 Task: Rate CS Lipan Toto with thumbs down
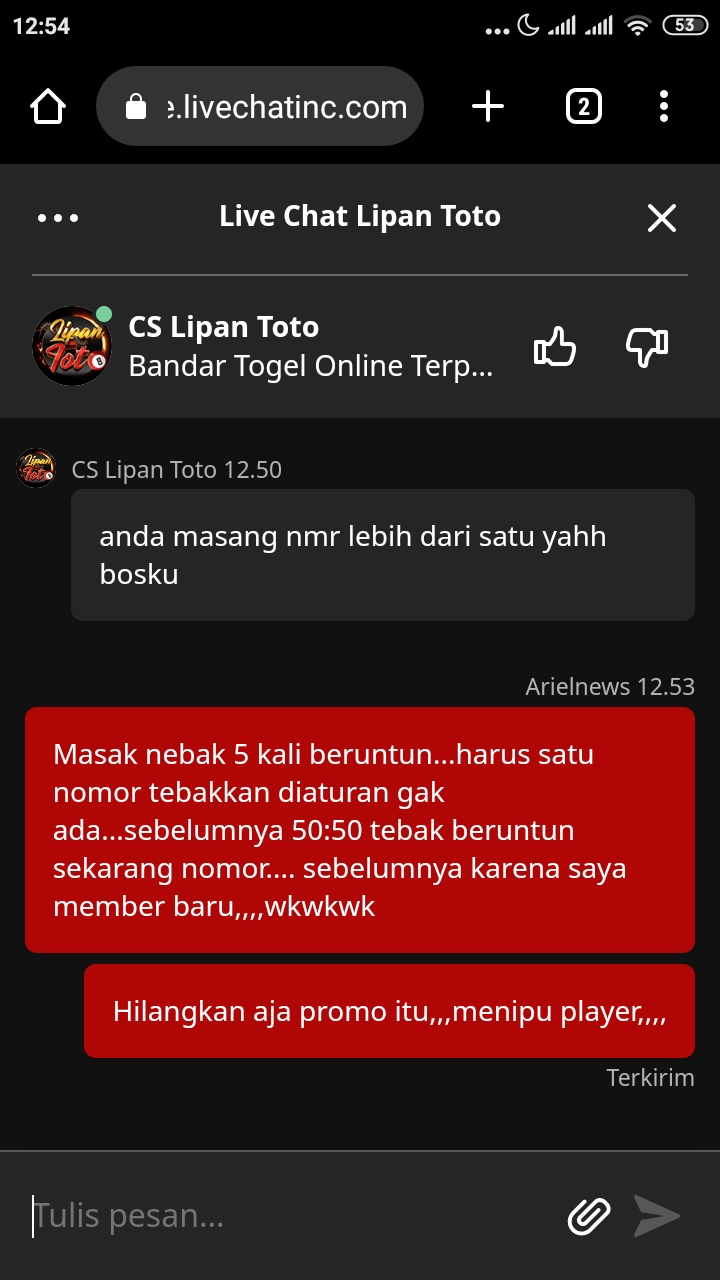tap(646, 347)
